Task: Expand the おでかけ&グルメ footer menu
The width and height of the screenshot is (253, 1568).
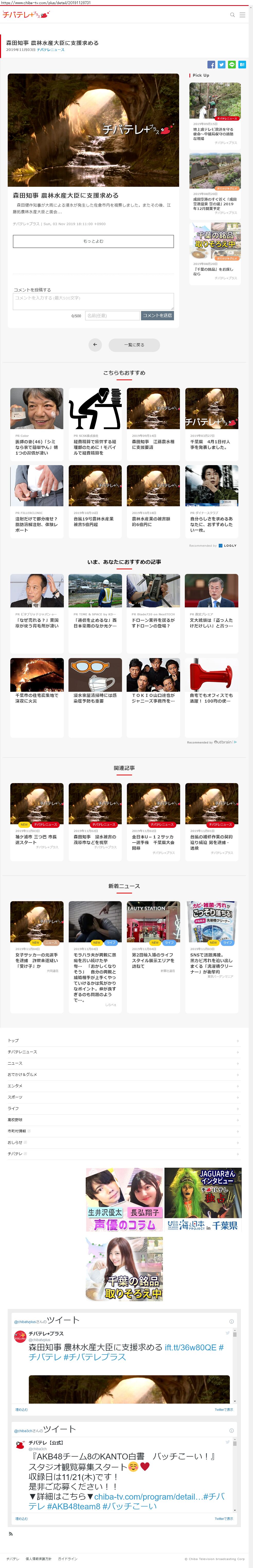Action: click(x=122, y=1074)
